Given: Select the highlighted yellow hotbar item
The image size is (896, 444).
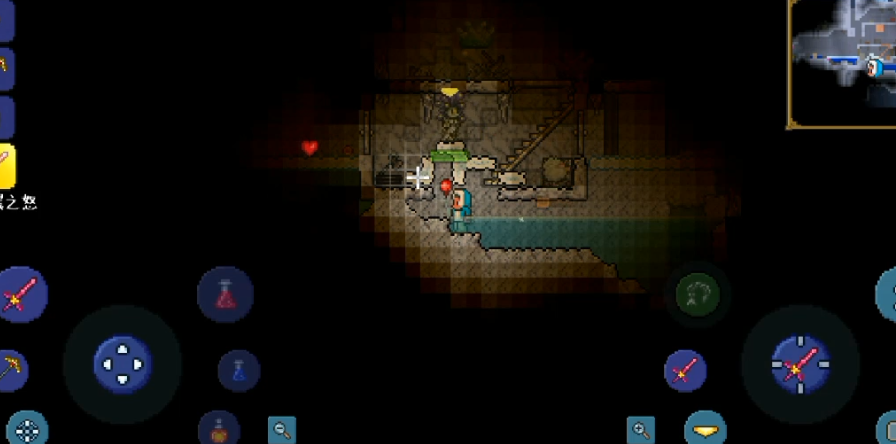Looking at the screenshot, I should pyautogui.click(x=8, y=166).
